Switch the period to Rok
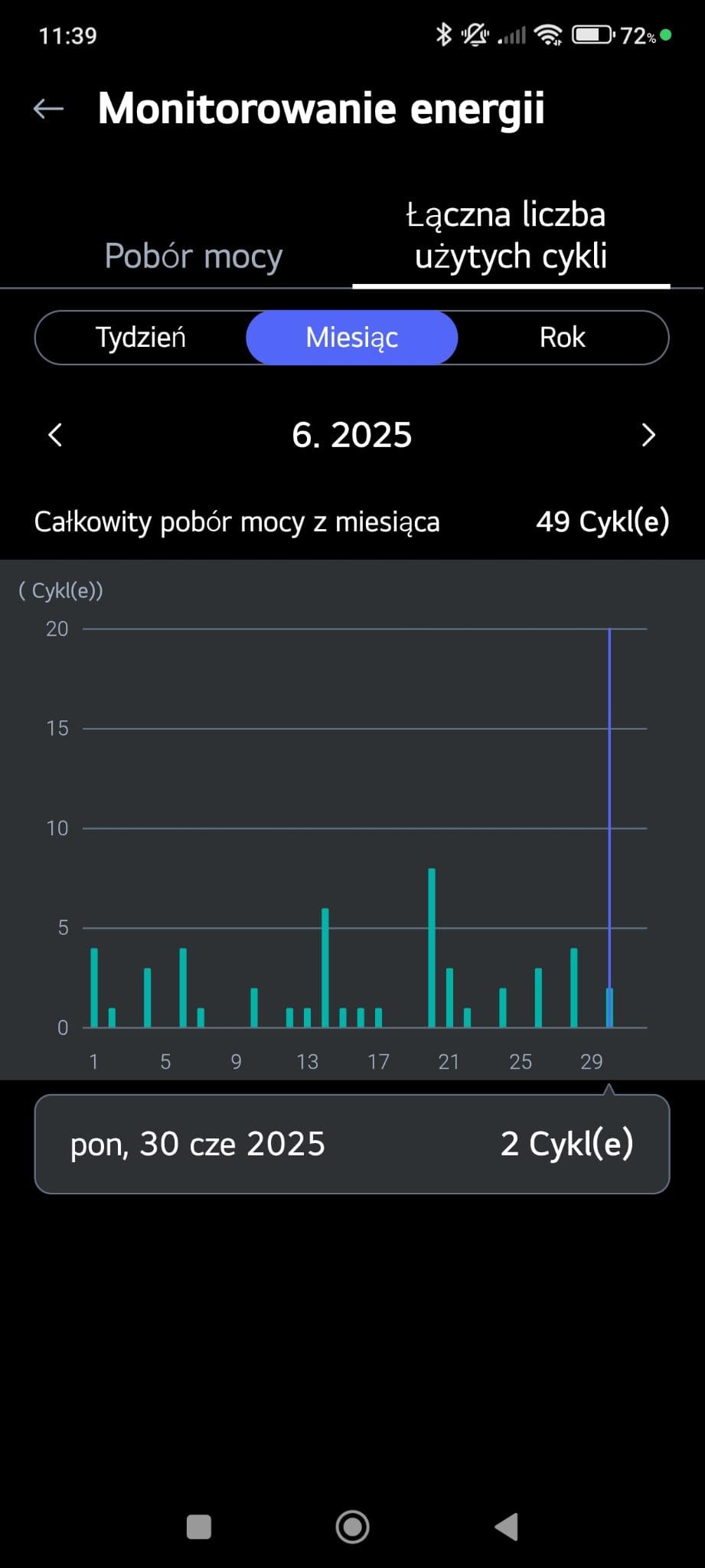 pyautogui.click(x=563, y=338)
